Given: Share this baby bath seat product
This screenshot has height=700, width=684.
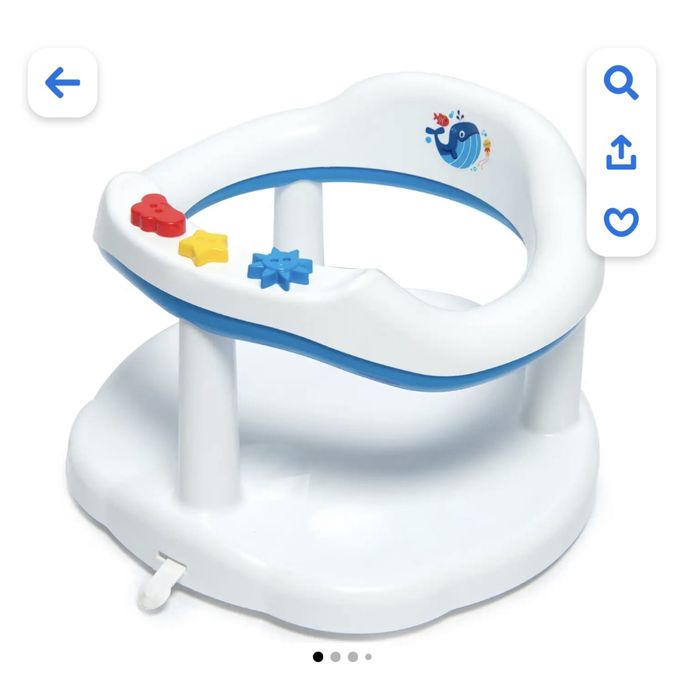Looking at the screenshot, I should point(621,152).
